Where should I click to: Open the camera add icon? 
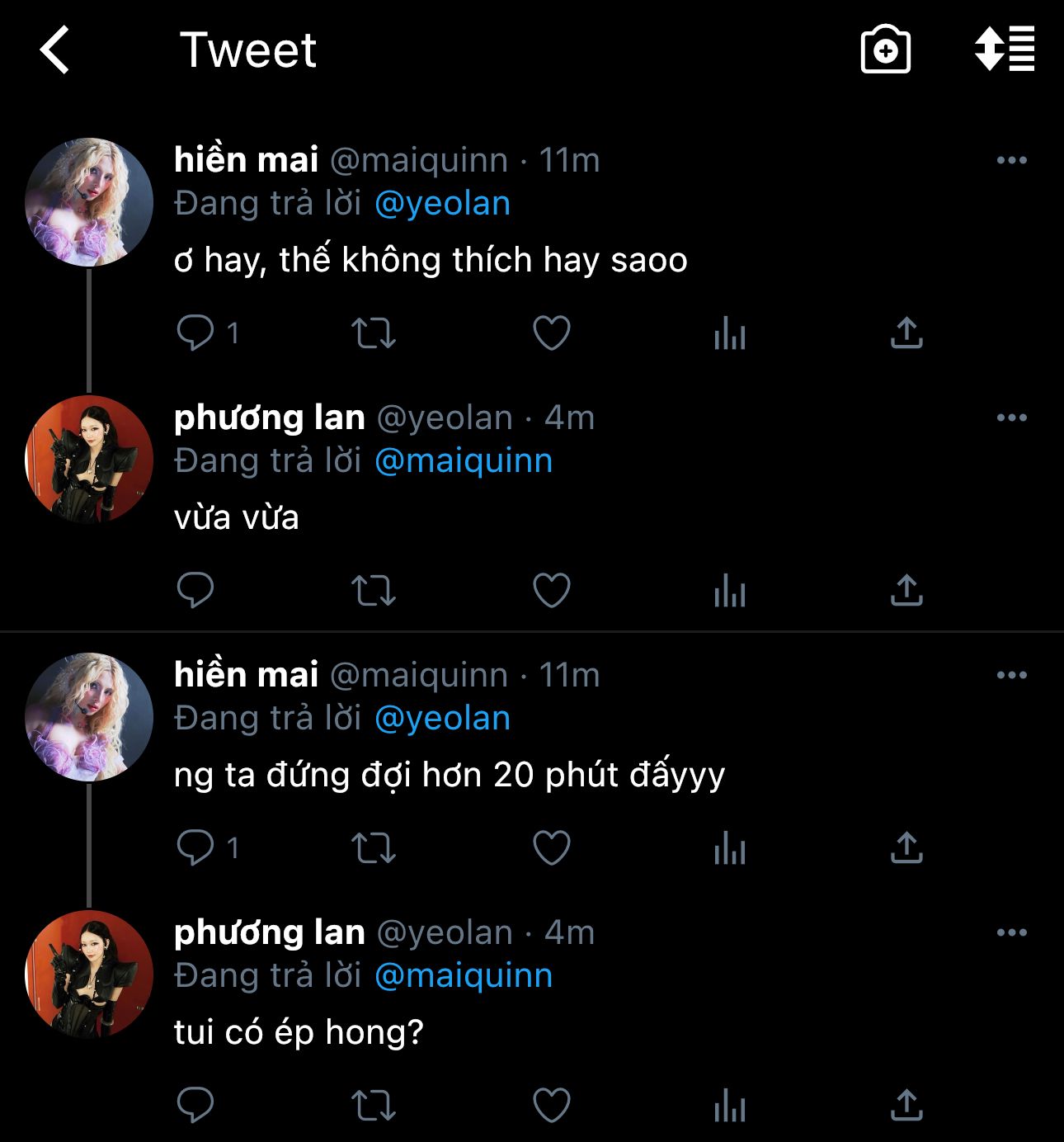885,50
